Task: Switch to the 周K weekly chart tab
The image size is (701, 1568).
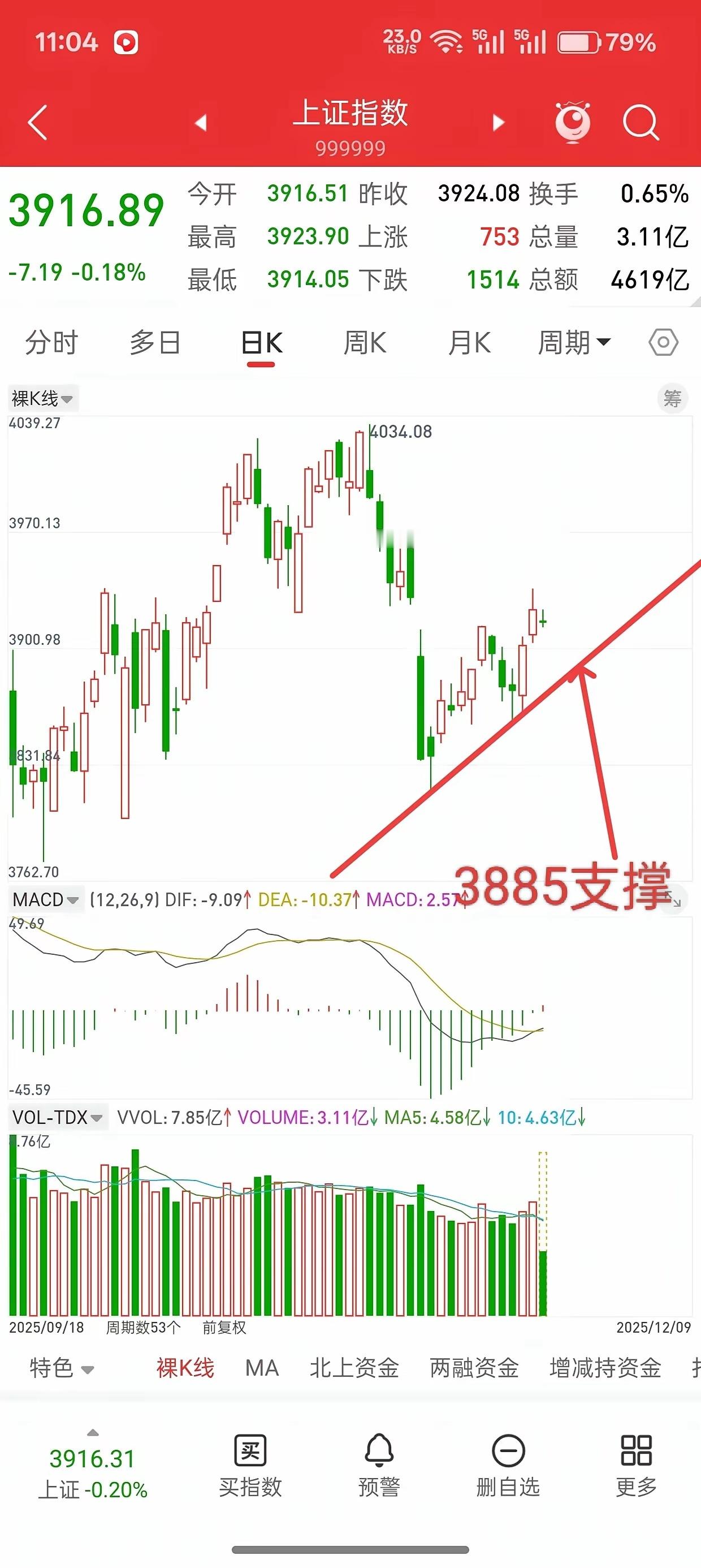Action: tap(364, 342)
